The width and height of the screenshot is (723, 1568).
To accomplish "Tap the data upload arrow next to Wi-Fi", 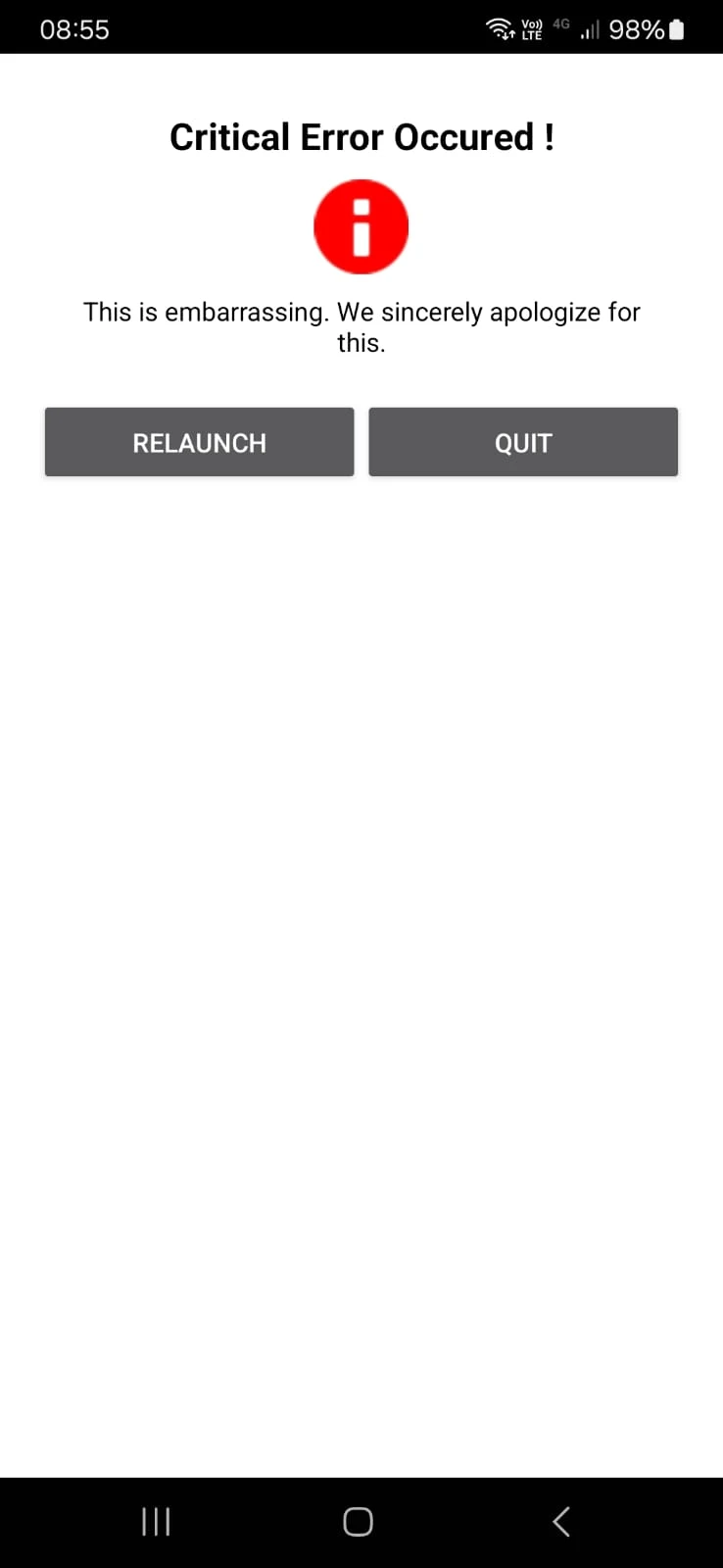I will coord(510,33).
